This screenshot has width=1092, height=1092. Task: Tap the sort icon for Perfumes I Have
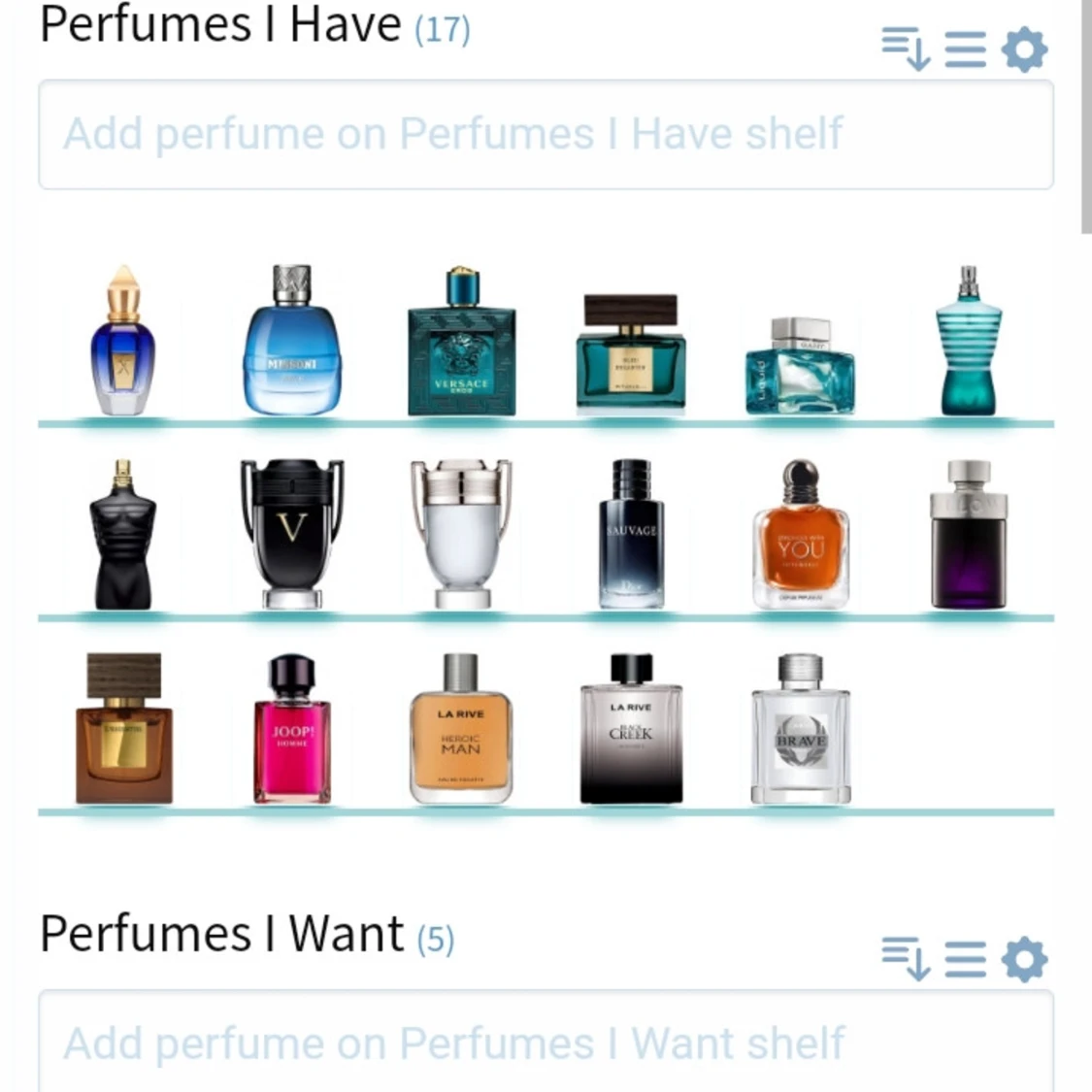point(905,50)
